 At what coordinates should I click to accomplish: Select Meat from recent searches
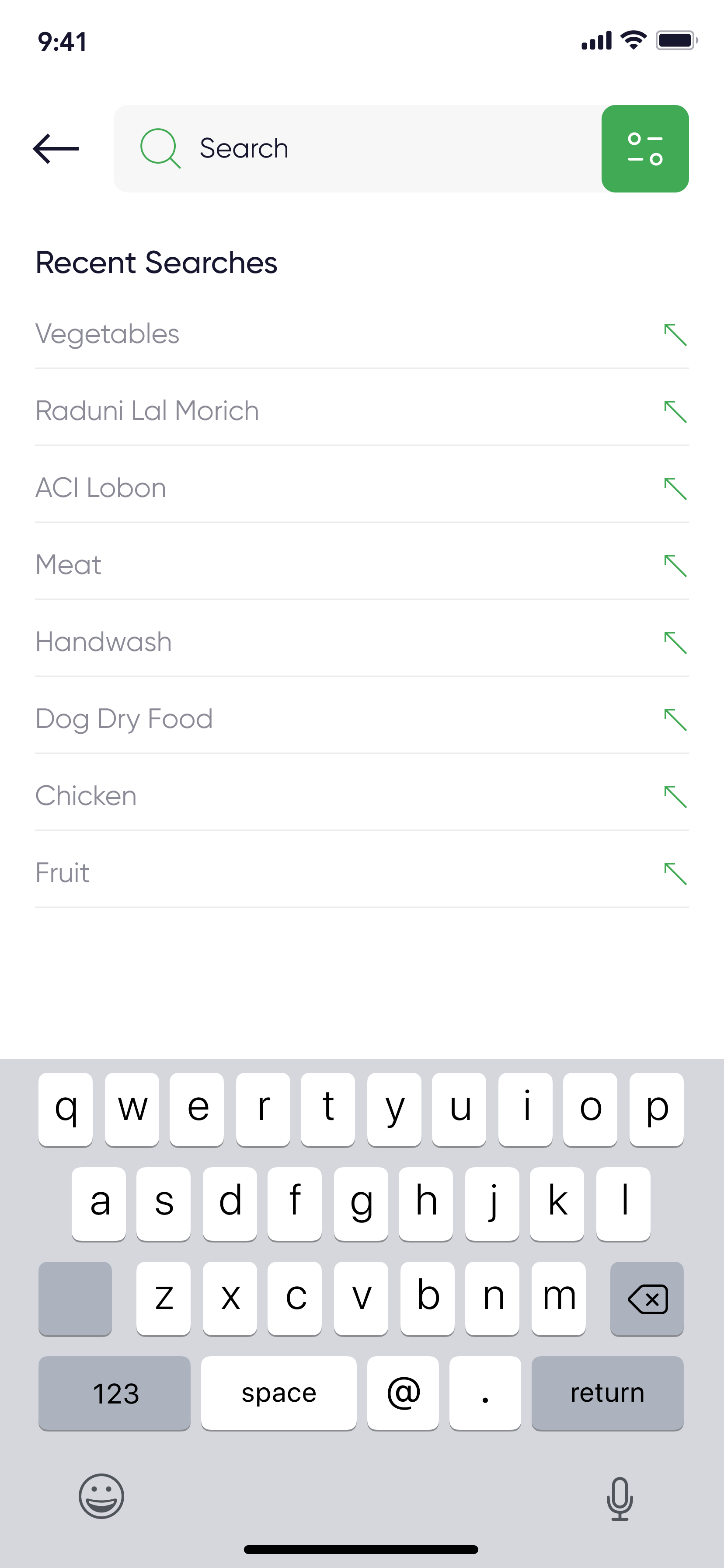(69, 565)
